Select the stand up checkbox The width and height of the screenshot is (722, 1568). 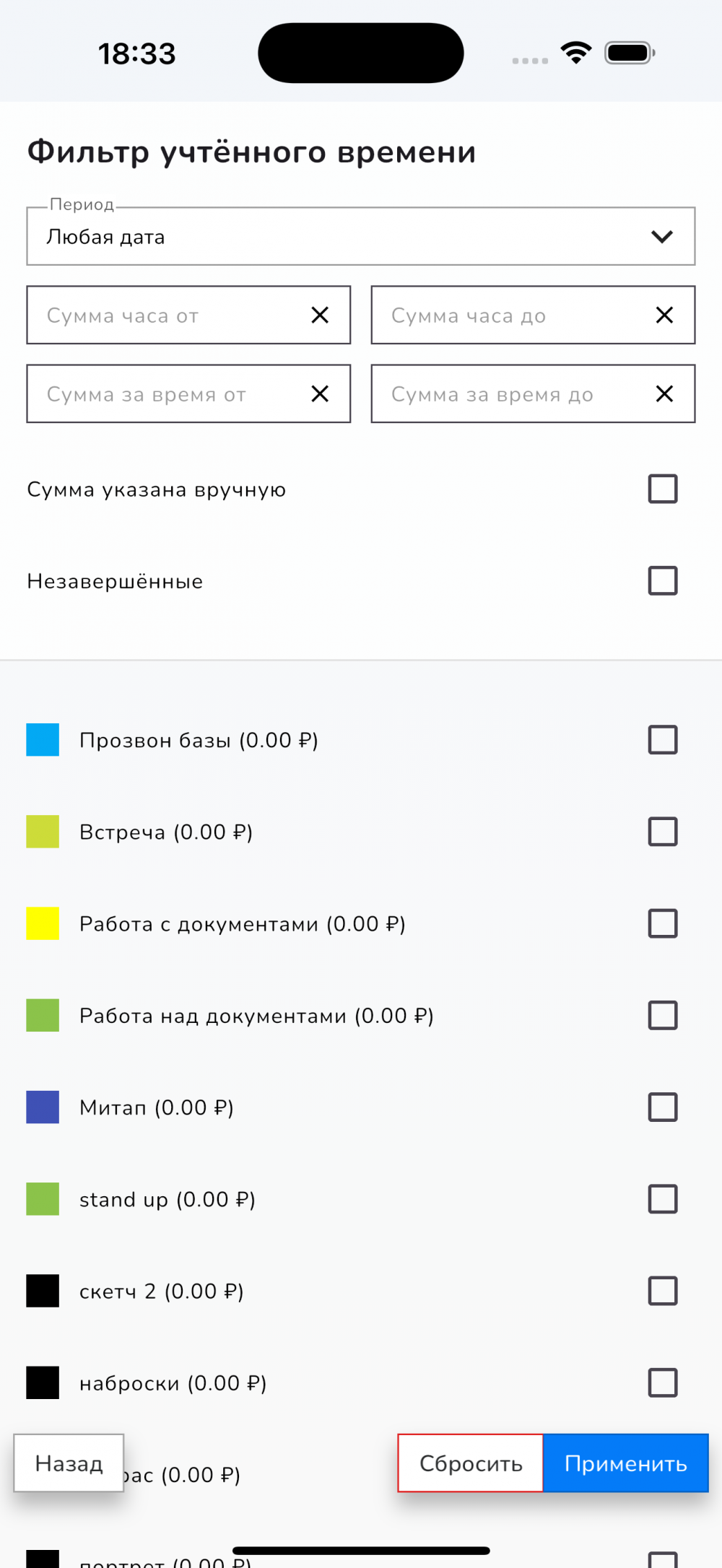pos(662,1199)
